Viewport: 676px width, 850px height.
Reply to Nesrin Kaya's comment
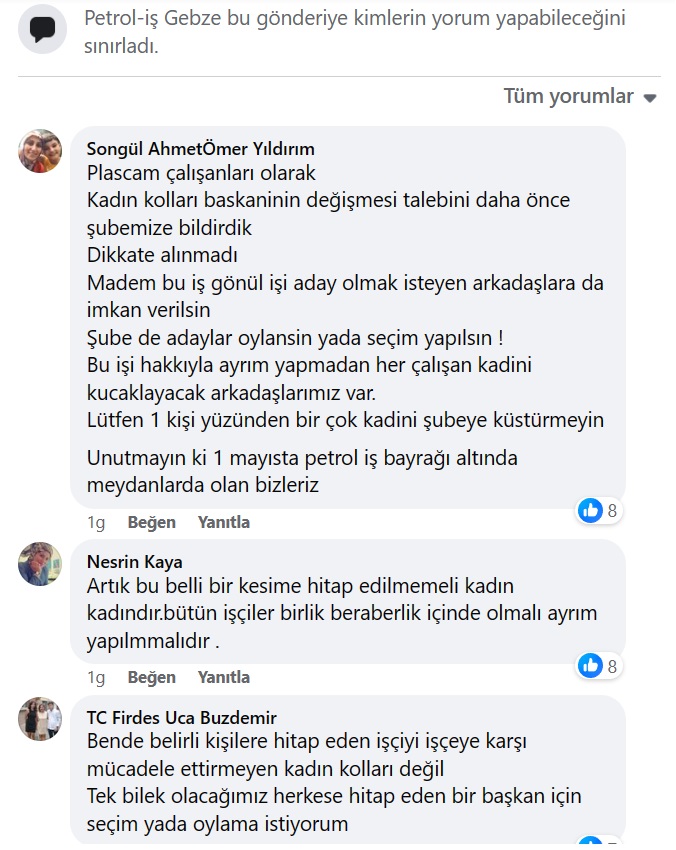(x=223, y=677)
